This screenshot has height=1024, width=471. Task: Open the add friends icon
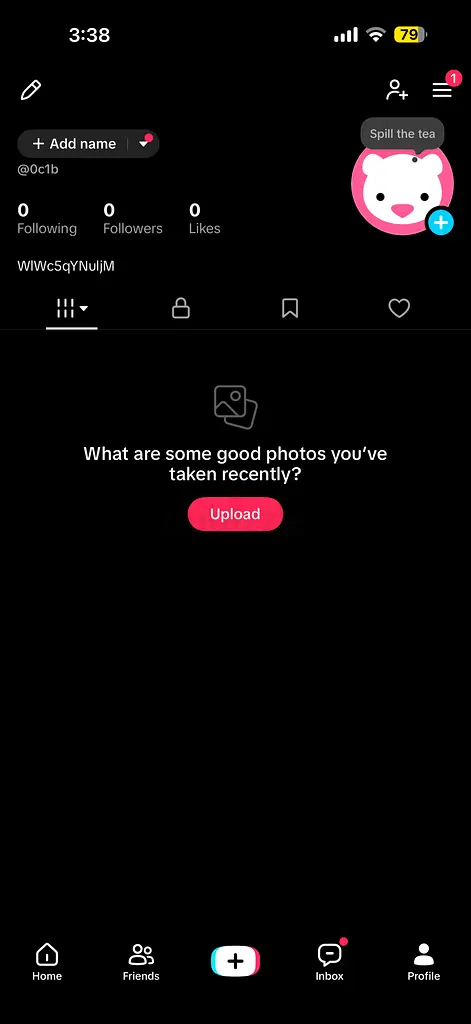[397, 89]
